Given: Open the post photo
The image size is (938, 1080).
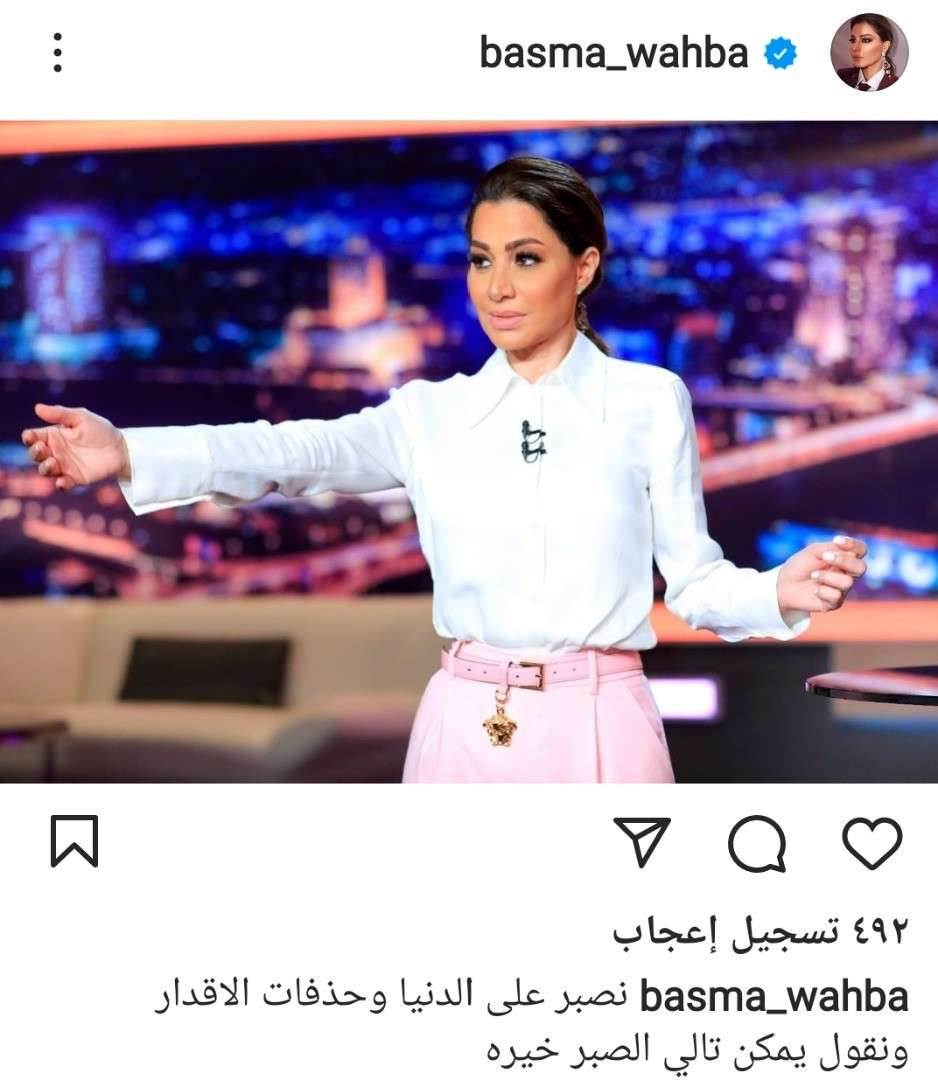Looking at the screenshot, I should click(x=469, y=452).
